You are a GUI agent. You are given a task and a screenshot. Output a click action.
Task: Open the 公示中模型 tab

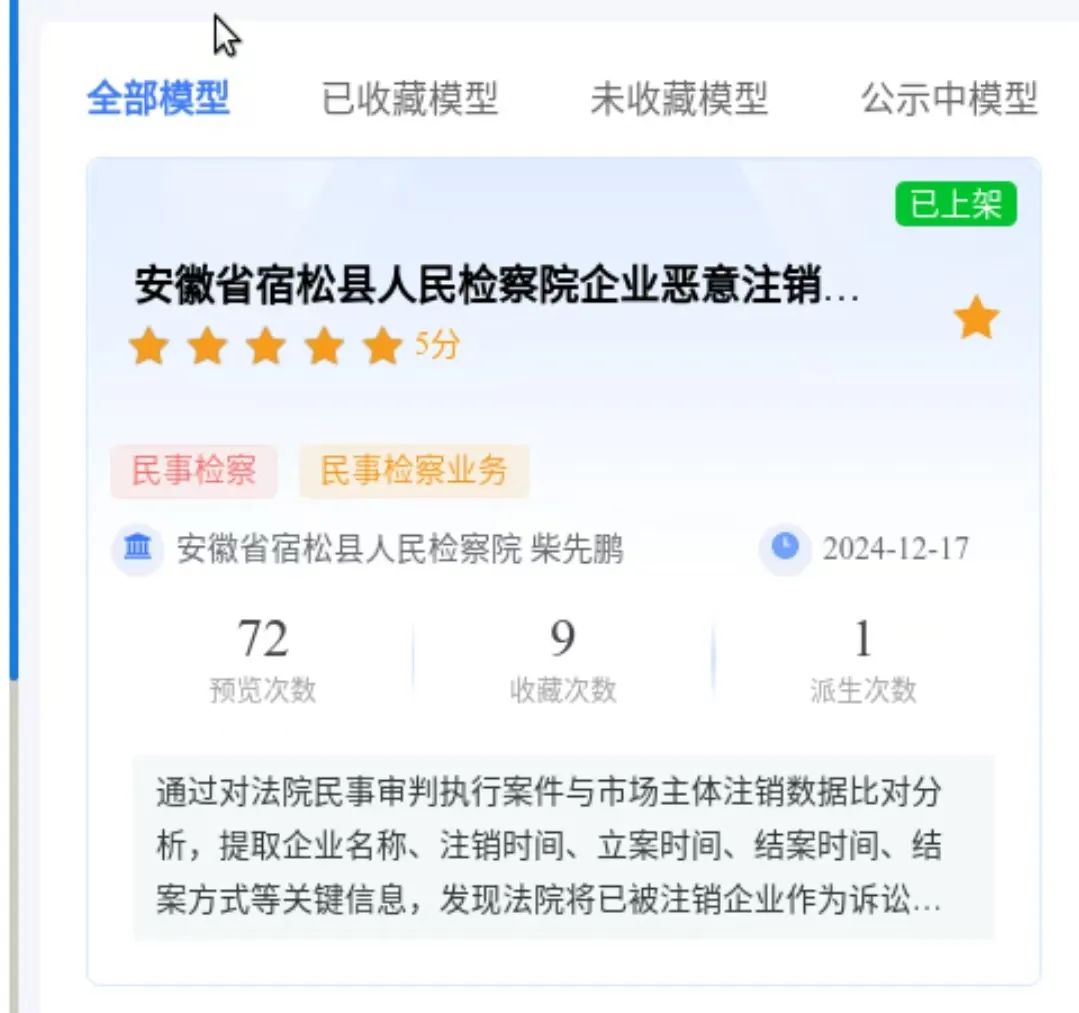pos(949,99)
